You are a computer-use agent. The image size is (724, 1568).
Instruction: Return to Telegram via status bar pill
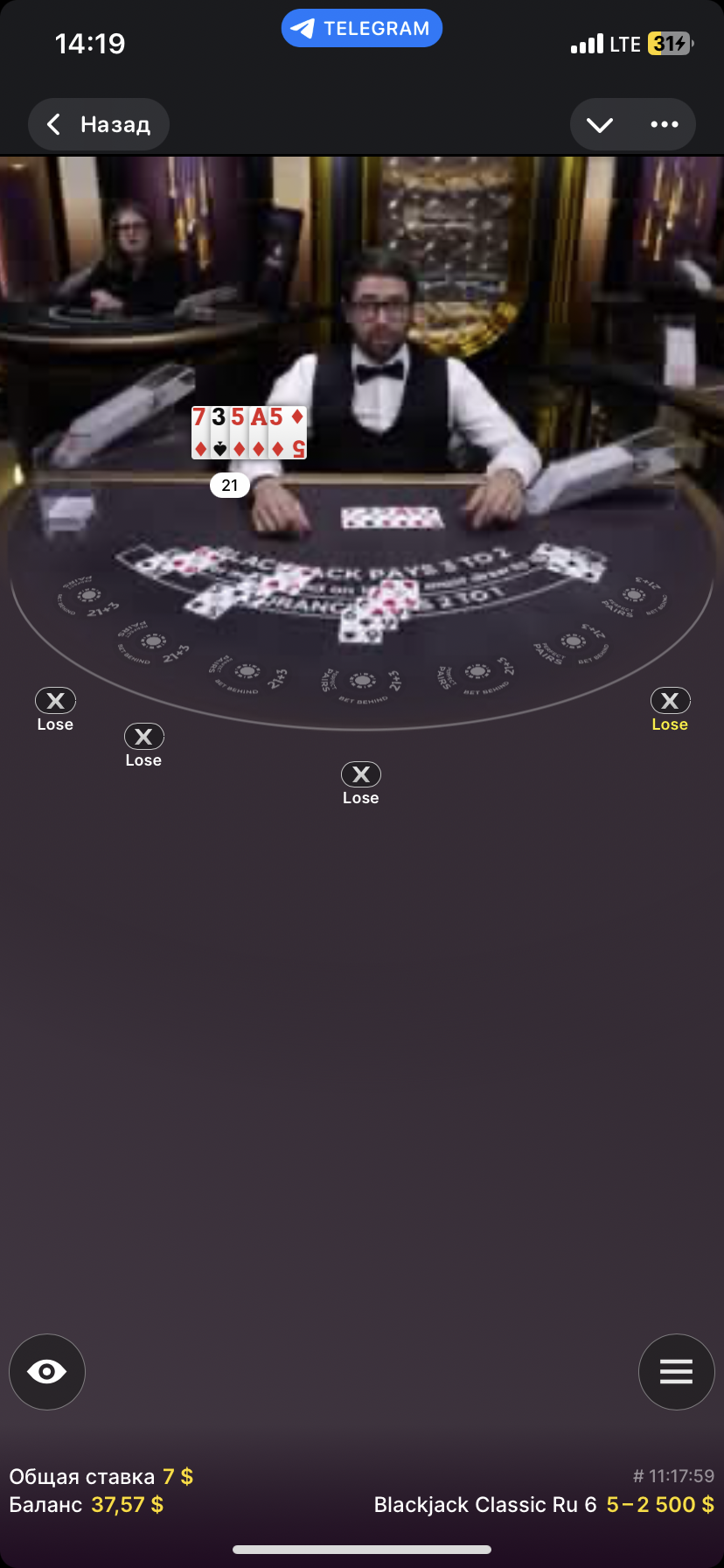[361, 29]
